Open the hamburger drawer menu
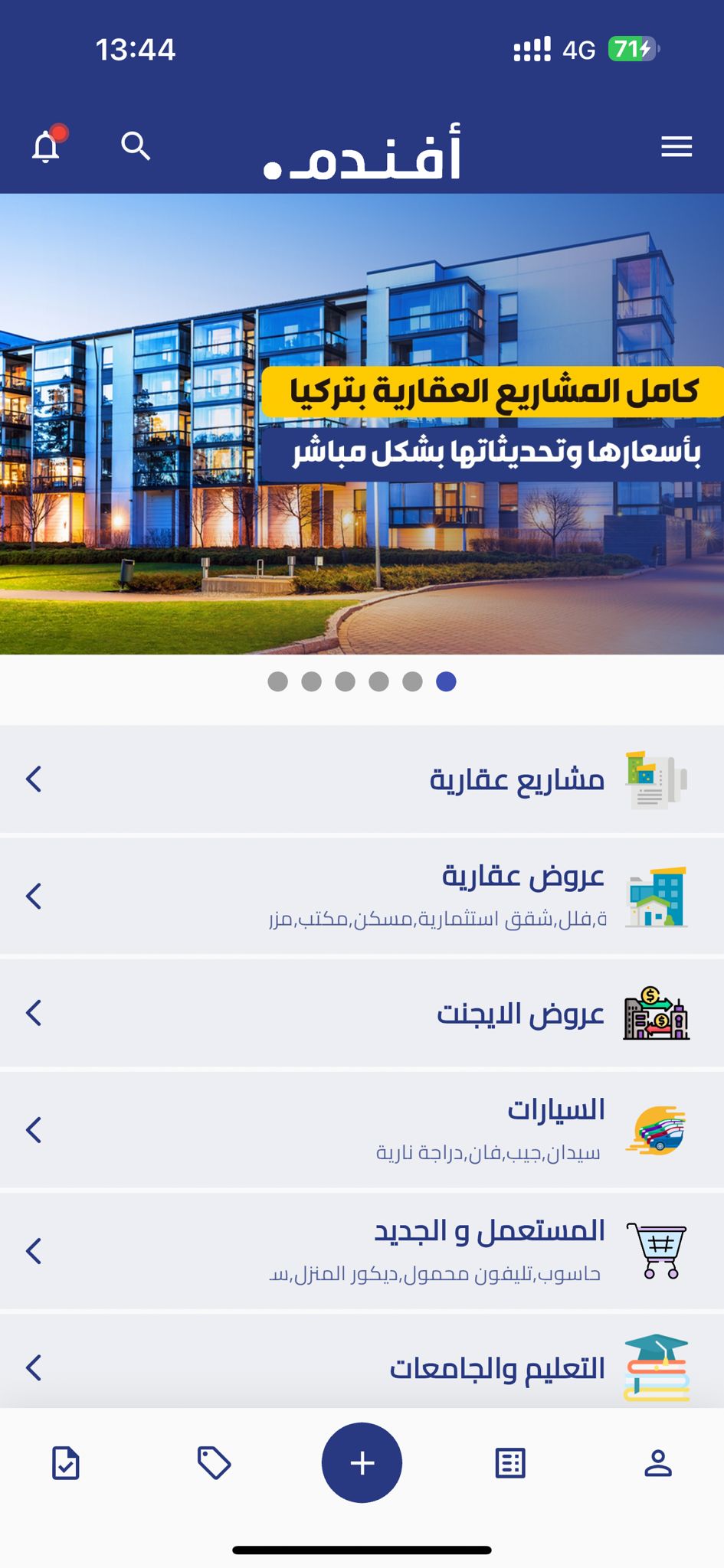 click(676, 146)
